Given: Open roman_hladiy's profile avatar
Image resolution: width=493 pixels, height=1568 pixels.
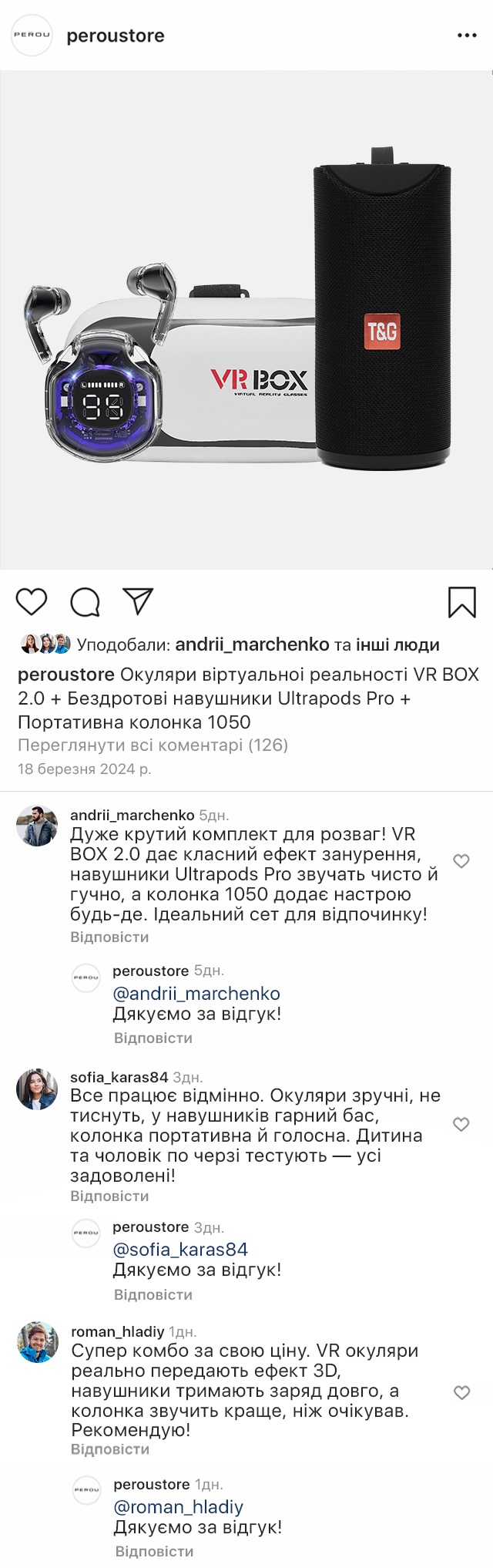Looking at the screenshot, I should 38,1342.
